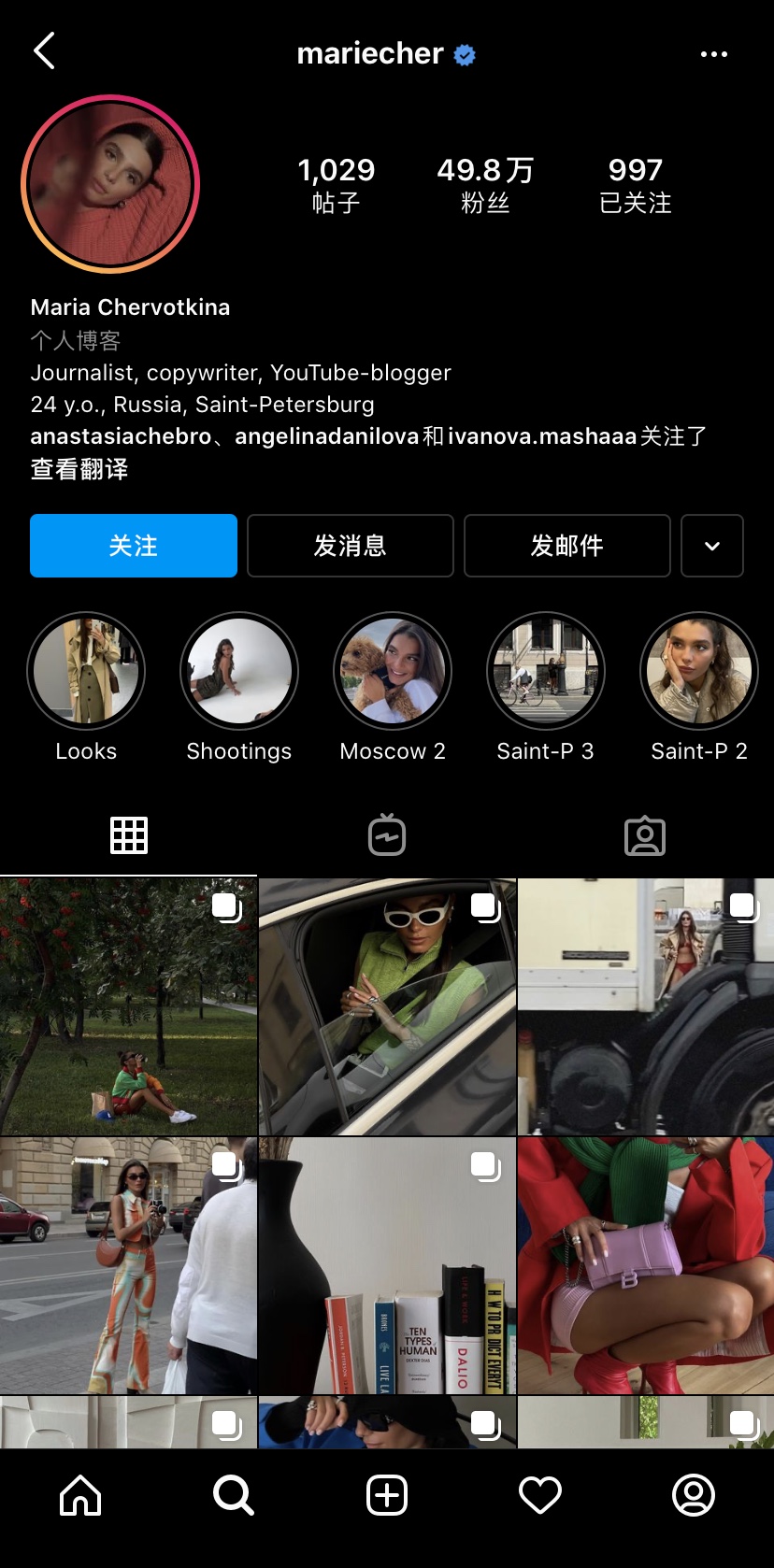Open the green-jacket car window post
774x1568 pixels.
pyautogui.click(x=387, y=1006)
